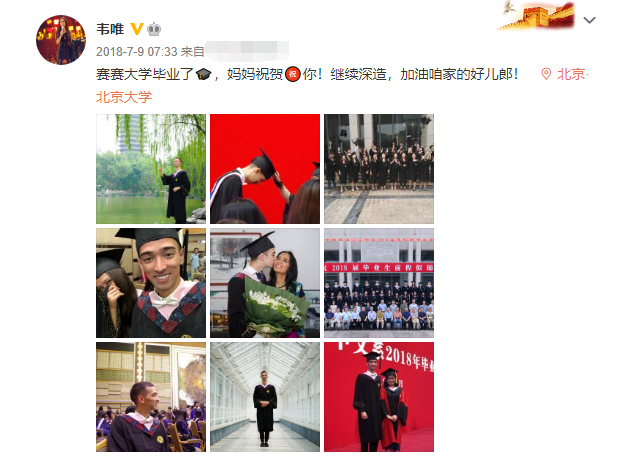The image size is (623, 459).
Task: View photo of two graduates on red stage
Action: 379,396
